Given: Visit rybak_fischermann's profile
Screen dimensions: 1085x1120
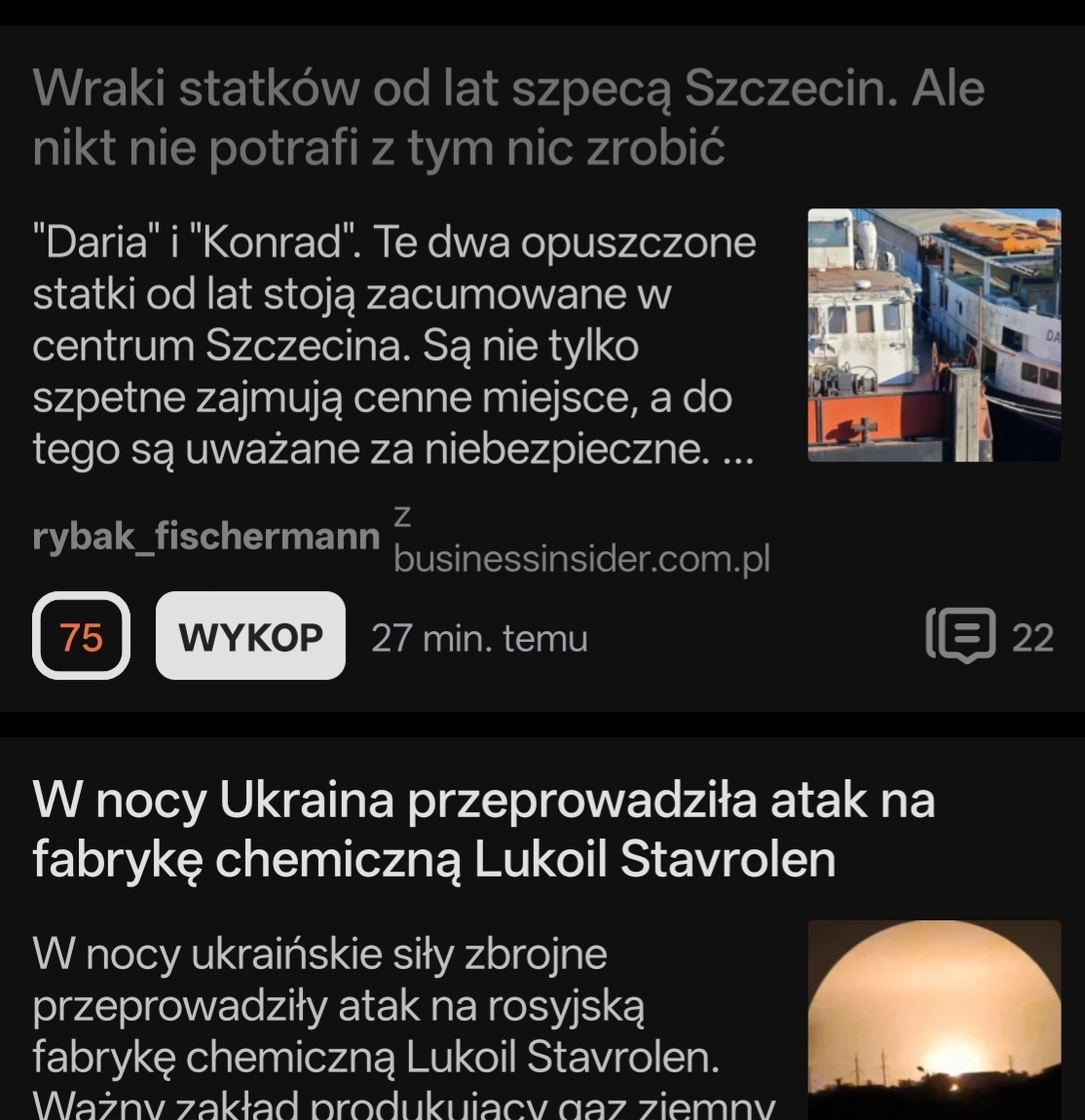Looking at the screenshot, I should (x=206, y=537).
